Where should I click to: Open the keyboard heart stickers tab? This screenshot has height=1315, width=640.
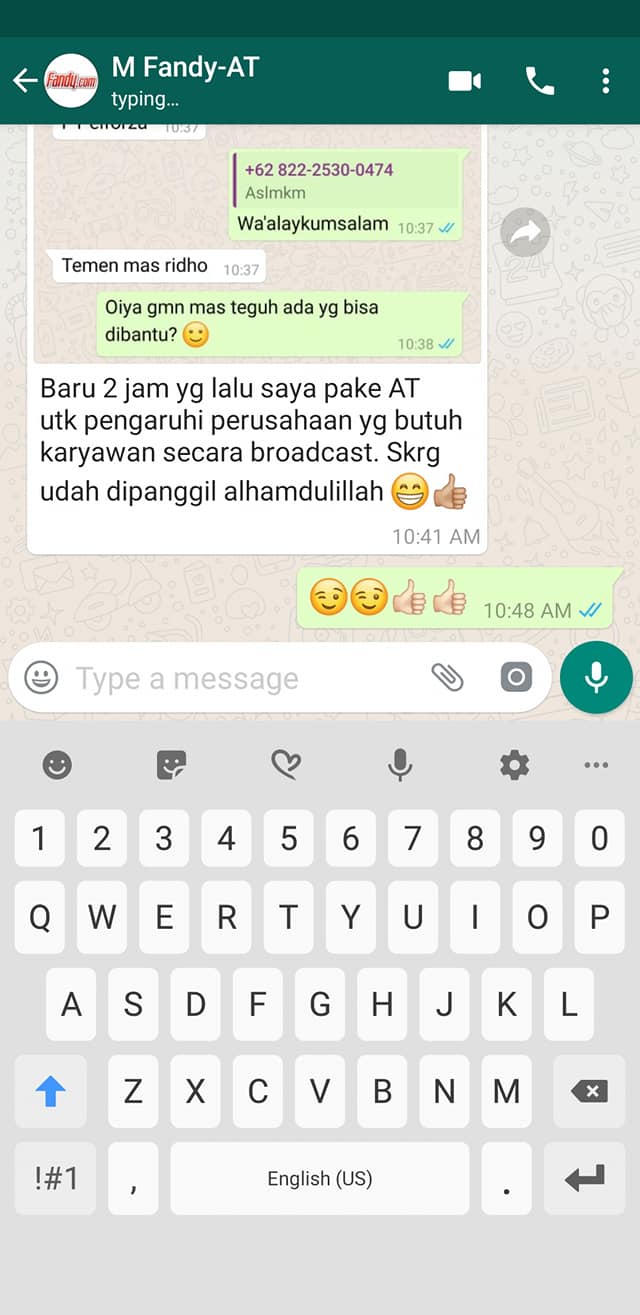coord(286,766)
